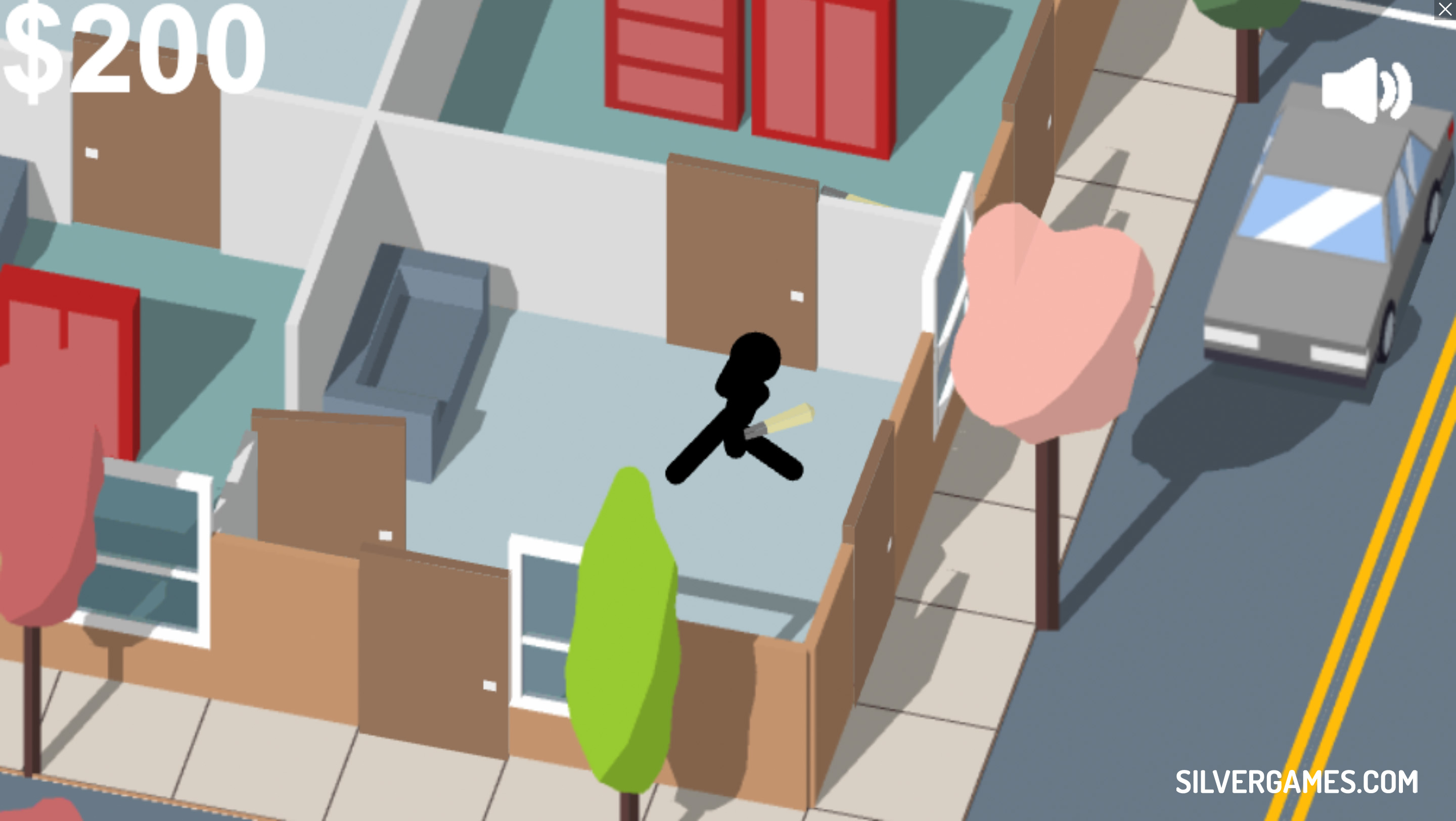Mute the game sound

[x=1367, y=91]
